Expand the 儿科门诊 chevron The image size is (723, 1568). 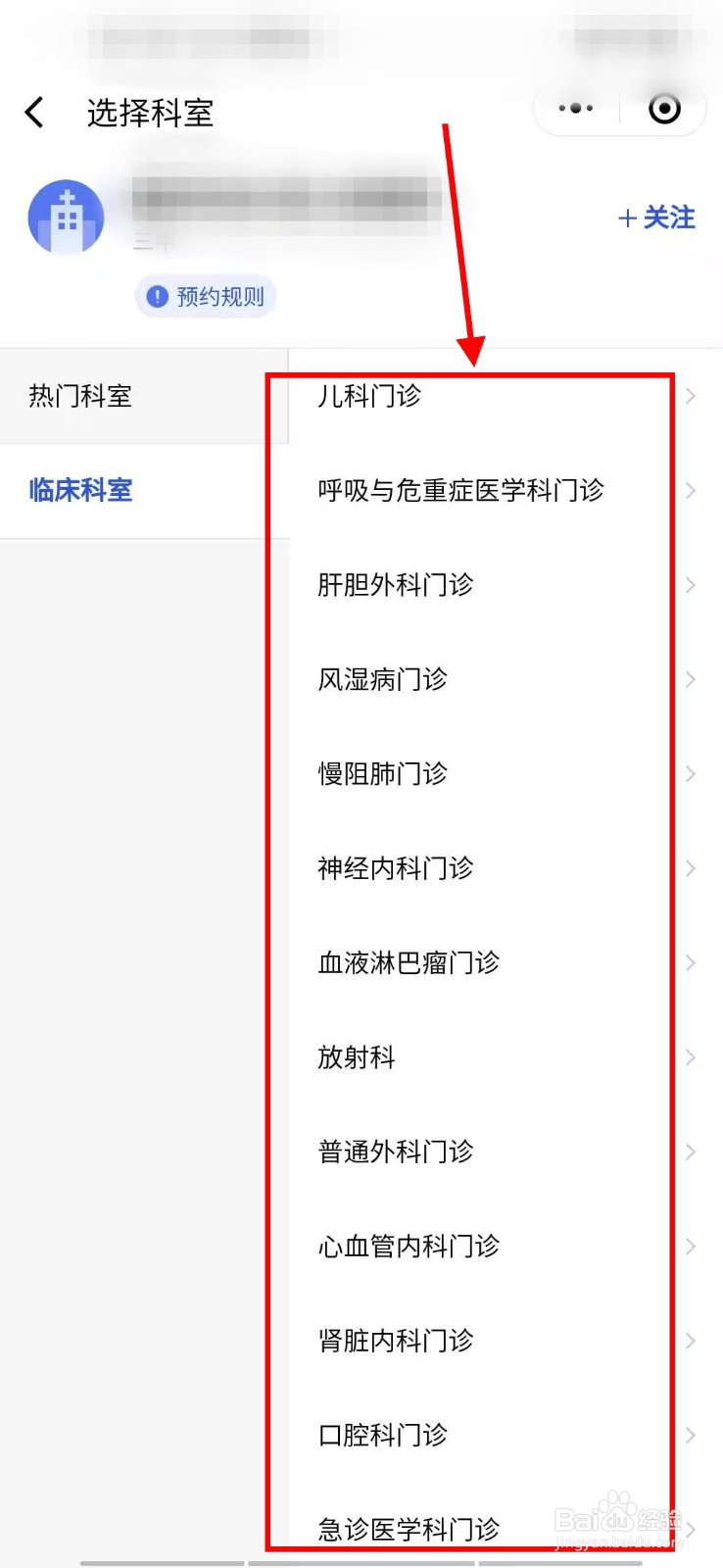pos(691,396)
